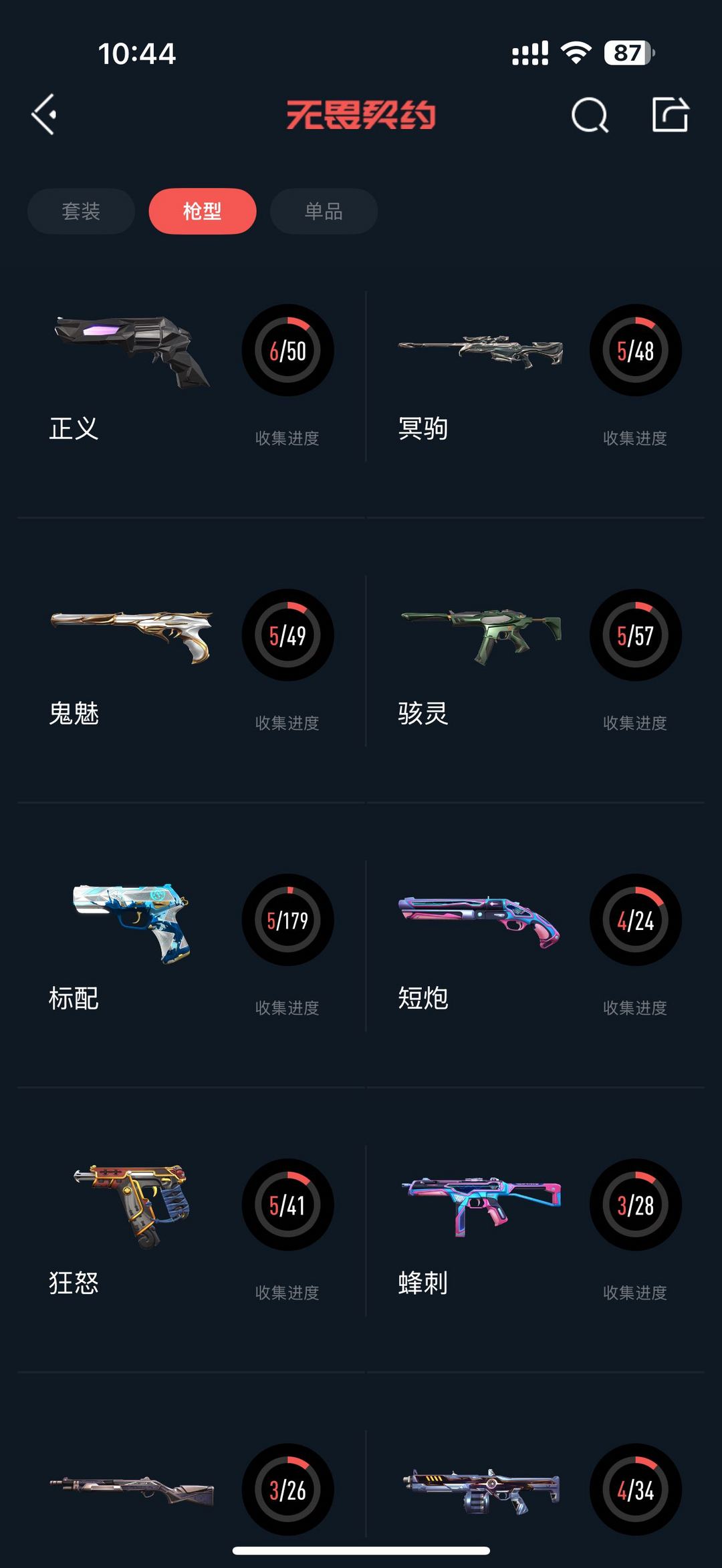Open the 正义 weapon collection
The height and width of the screenshot is (1568, 722).
pyautogui.click(x=134, y=374)
